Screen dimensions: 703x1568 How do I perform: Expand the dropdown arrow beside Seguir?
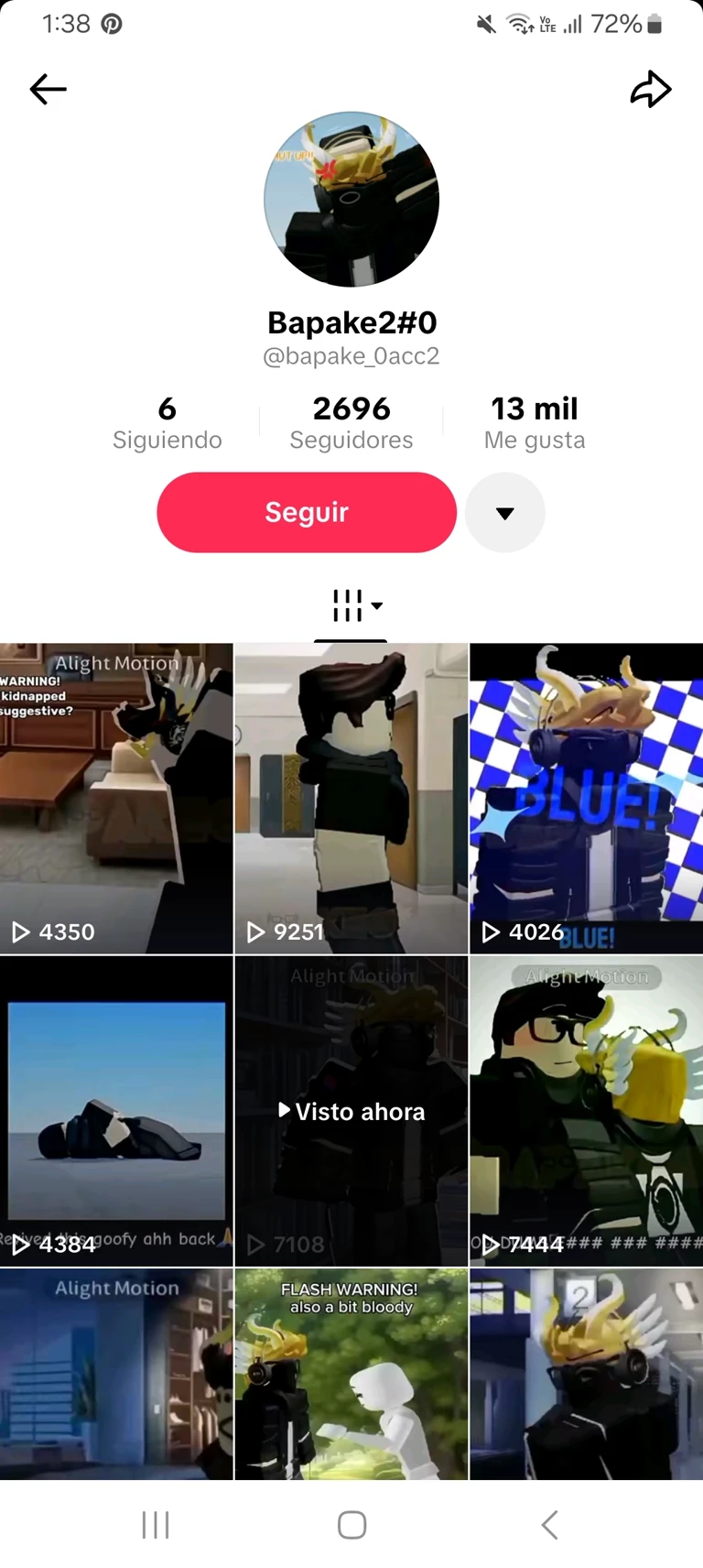tap(505, 513)
